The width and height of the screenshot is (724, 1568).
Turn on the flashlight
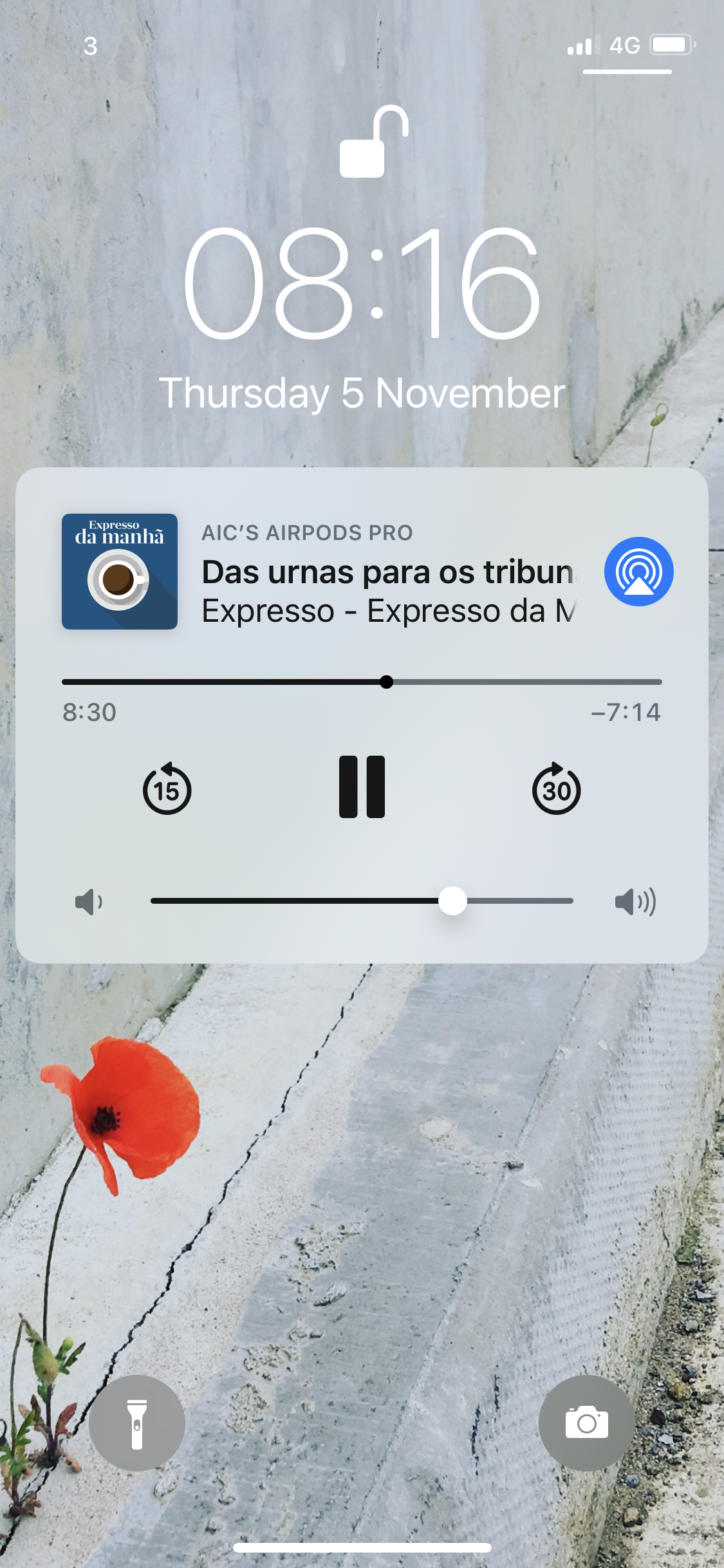pos(137,1423)
